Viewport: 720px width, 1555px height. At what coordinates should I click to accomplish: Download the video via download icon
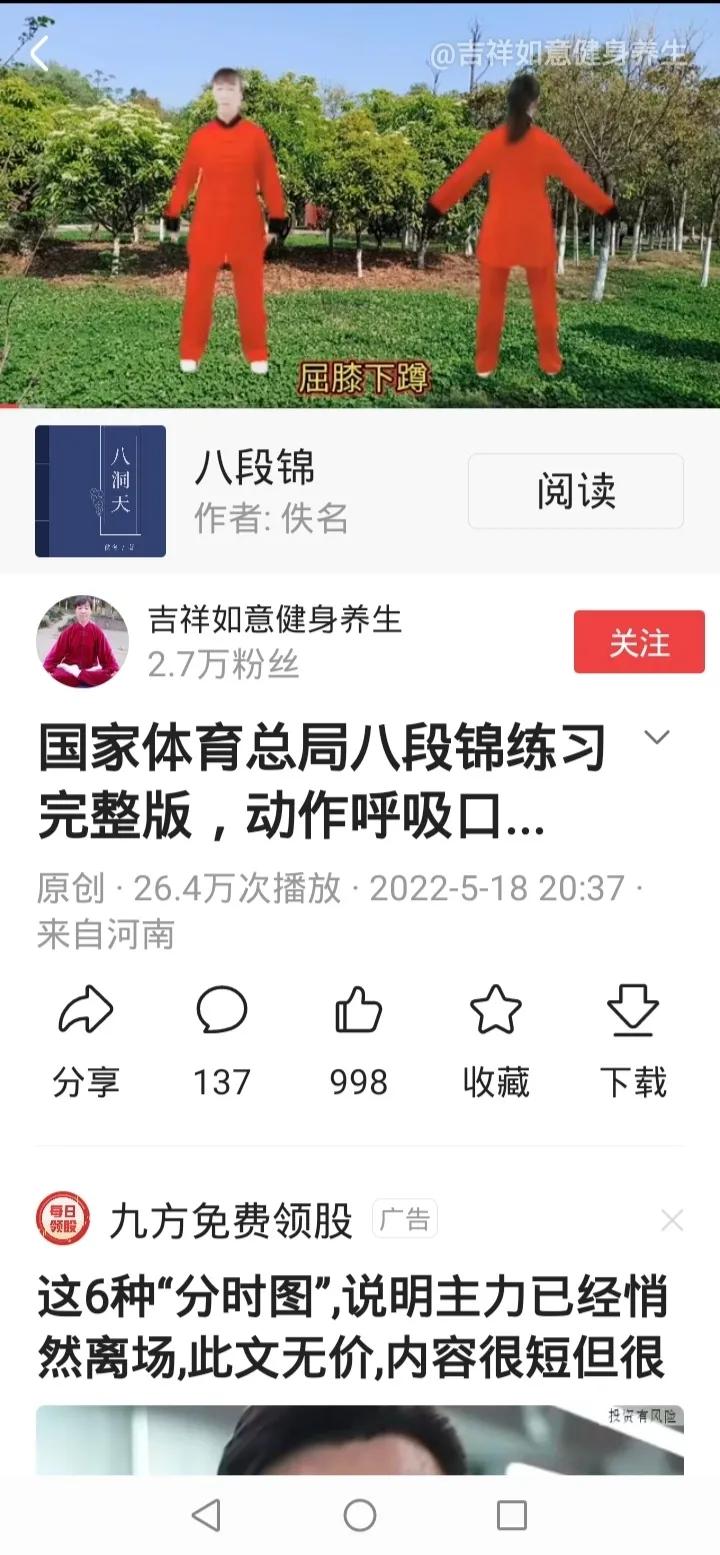pos(633,1013)
